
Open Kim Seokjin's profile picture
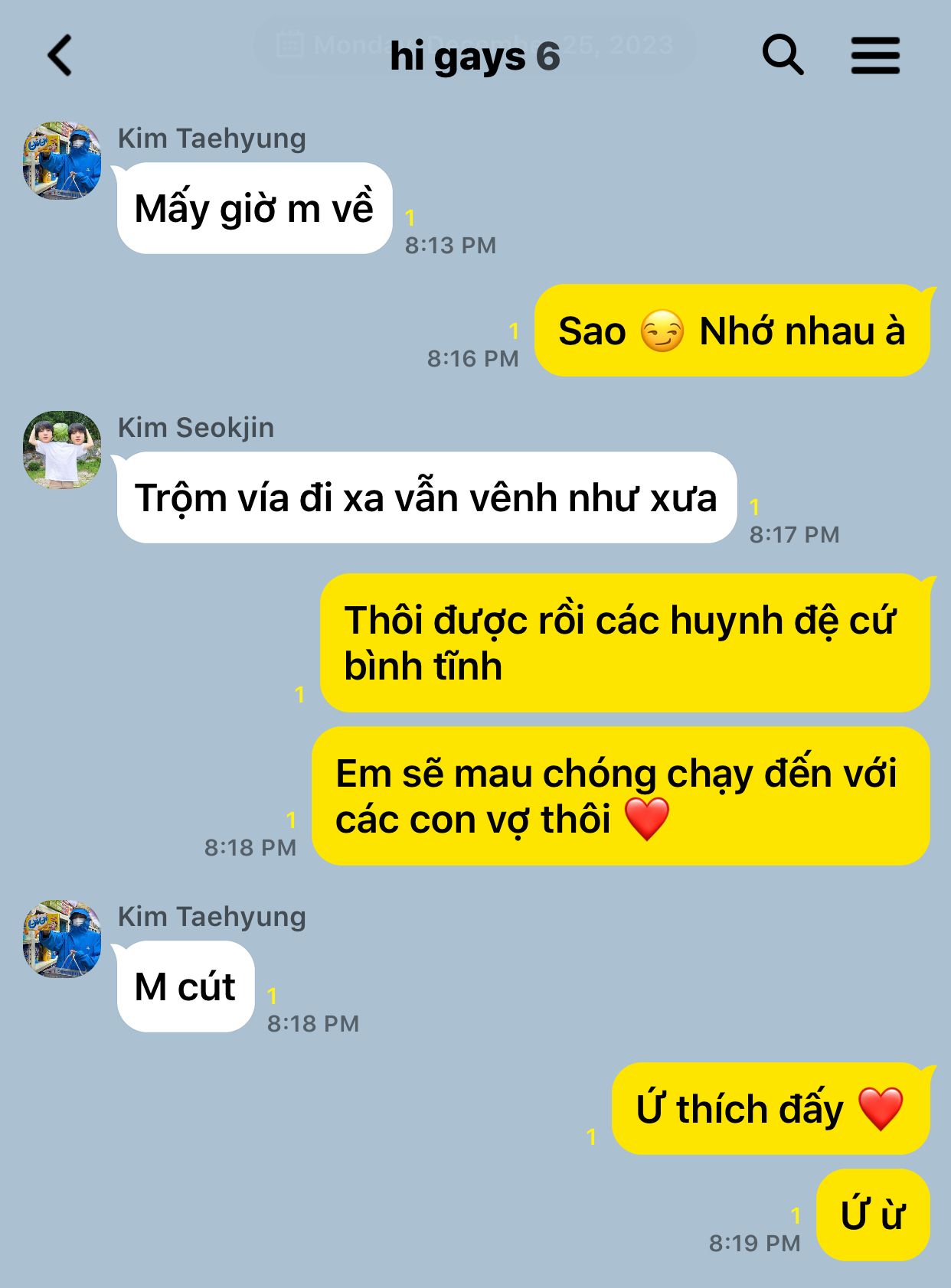point(62,450)
